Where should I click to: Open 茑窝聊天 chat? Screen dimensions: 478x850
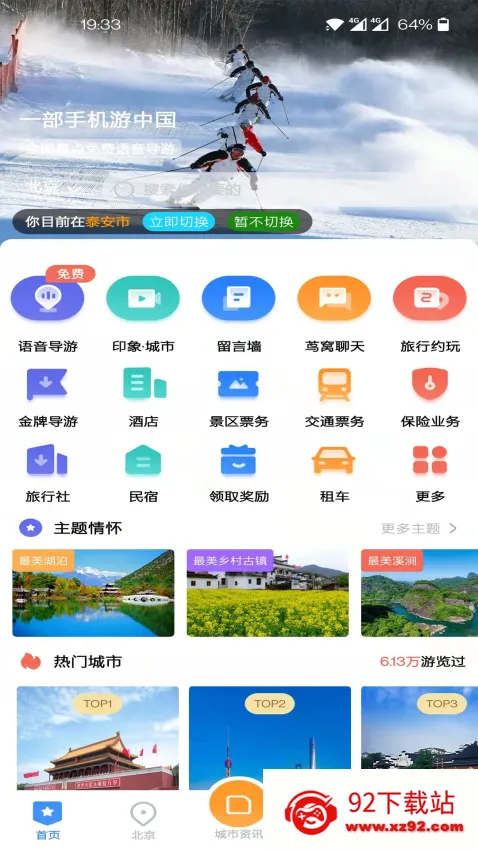point(334,314)
